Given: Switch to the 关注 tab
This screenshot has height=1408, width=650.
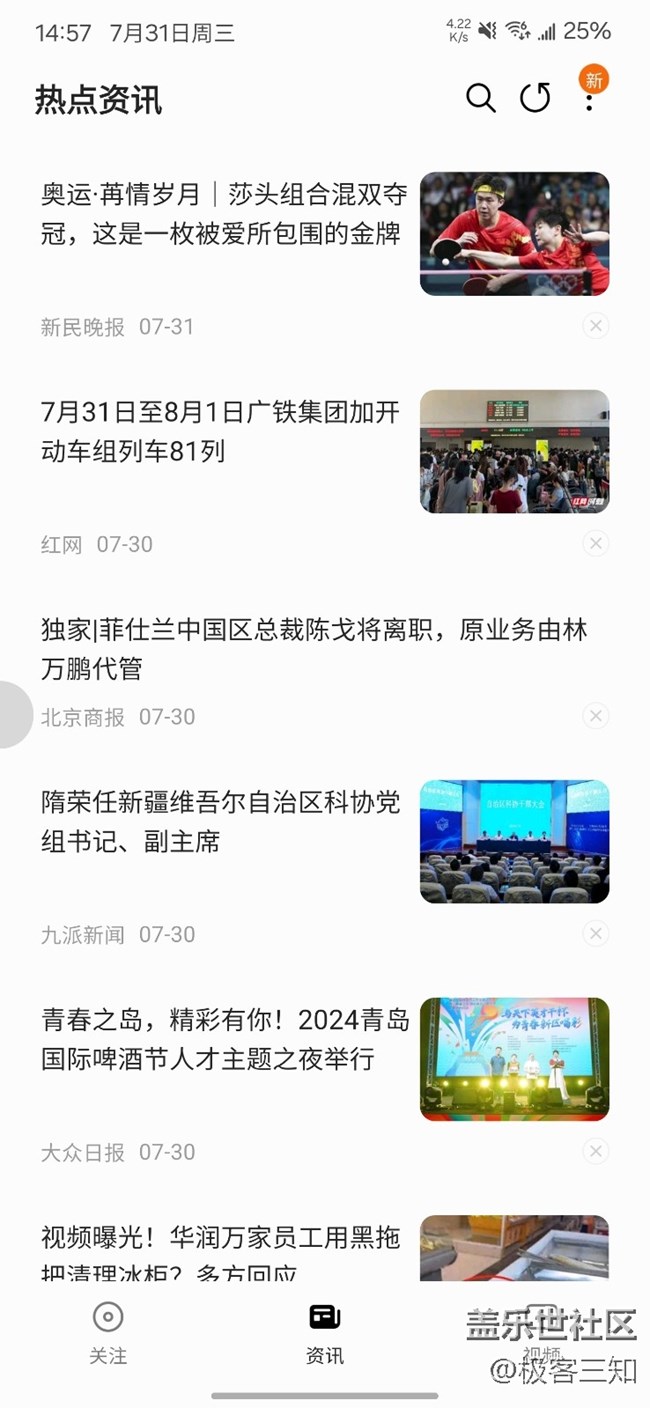Looking at the screenshot, I should [x=108, y=1333].
